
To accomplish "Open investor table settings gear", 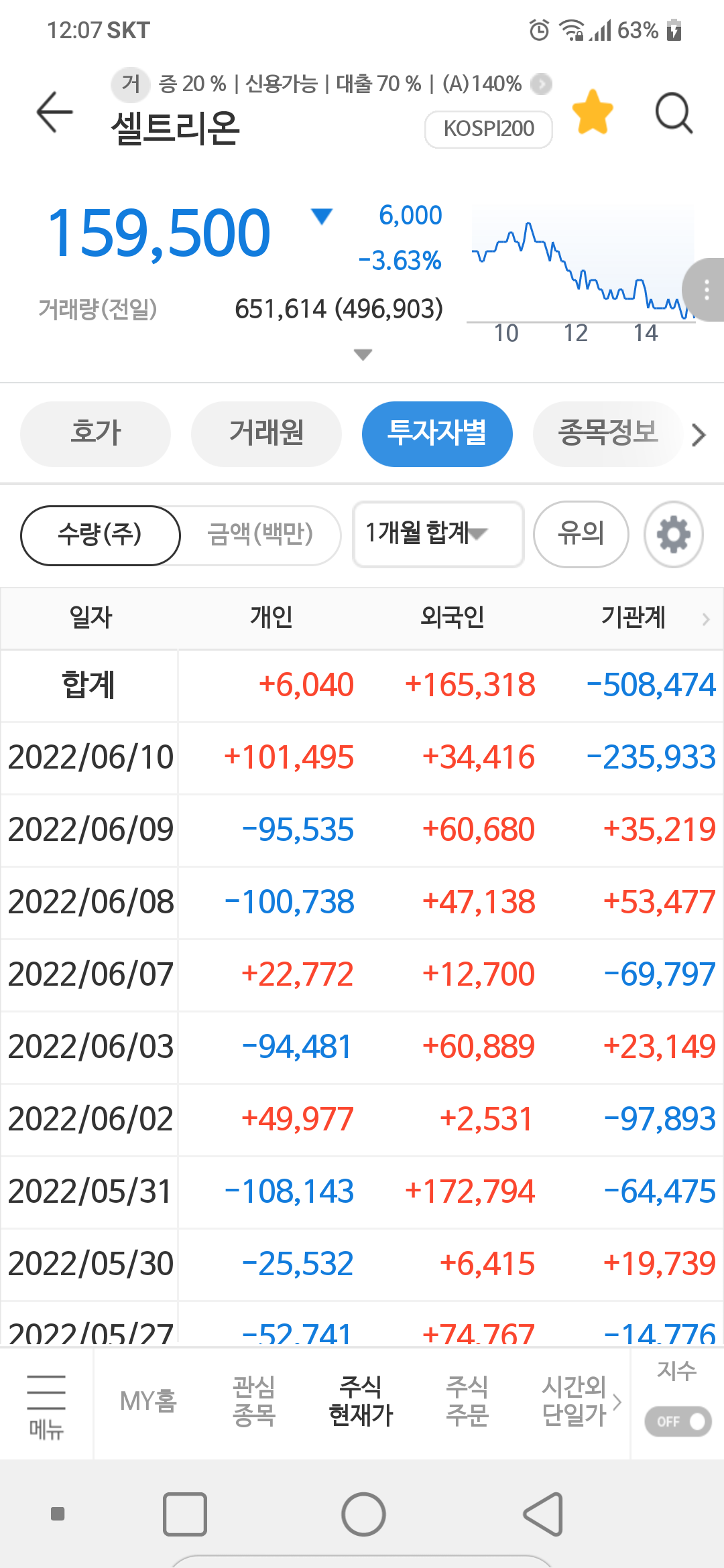I will pos(673,534).
